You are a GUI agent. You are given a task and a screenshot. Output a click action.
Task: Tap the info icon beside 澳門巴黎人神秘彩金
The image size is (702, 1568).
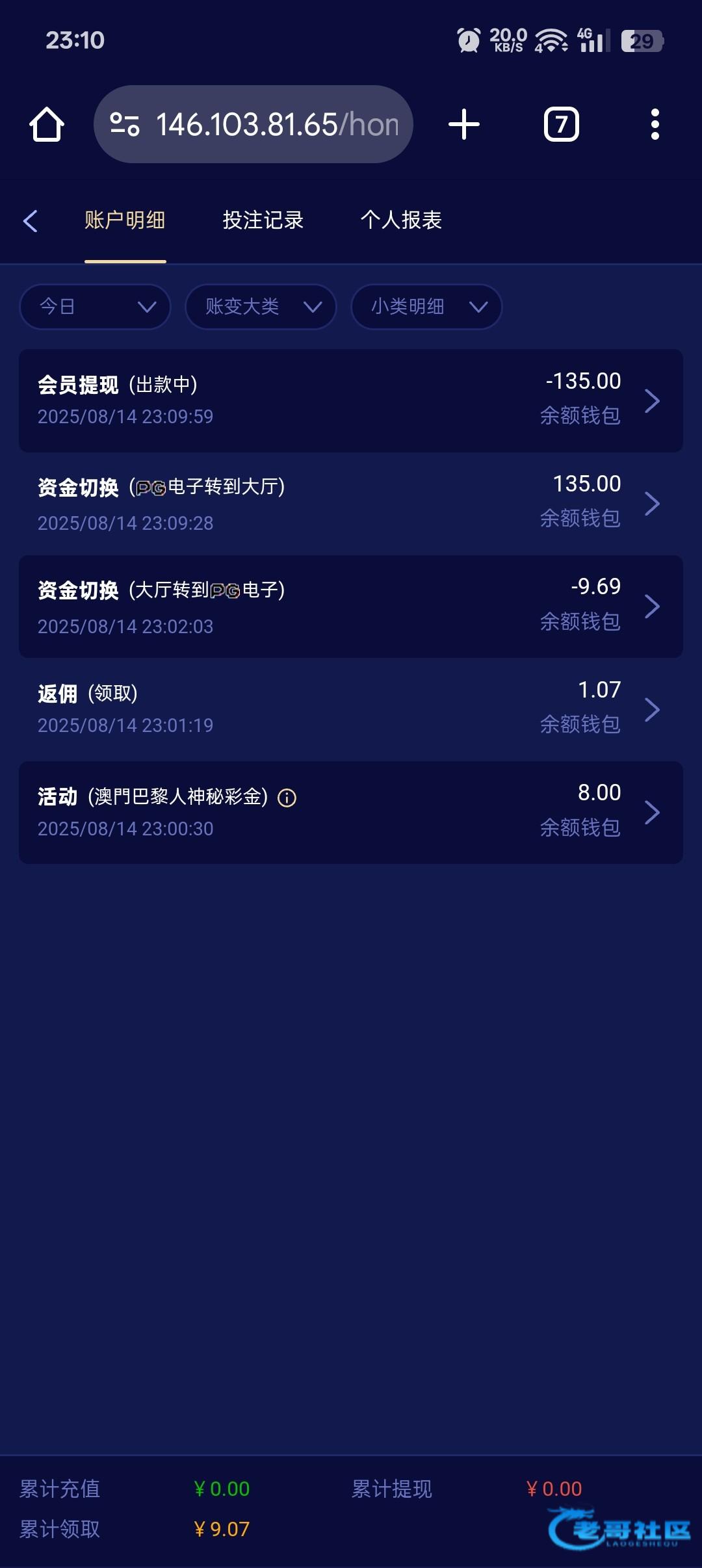(x=287, y=798)
